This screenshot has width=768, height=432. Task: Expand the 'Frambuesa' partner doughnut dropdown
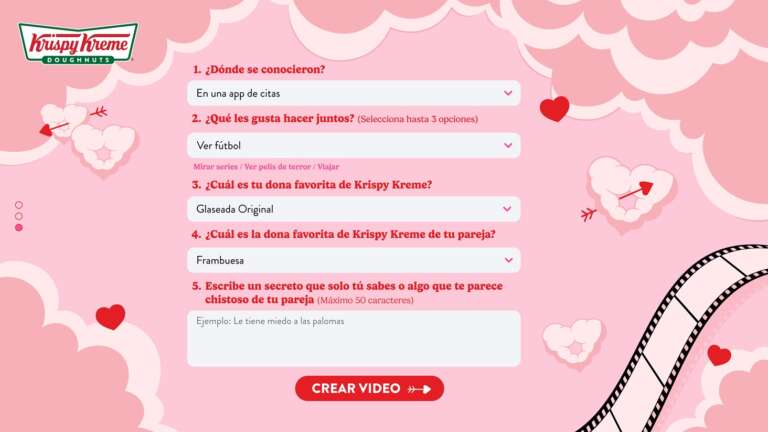353,260
